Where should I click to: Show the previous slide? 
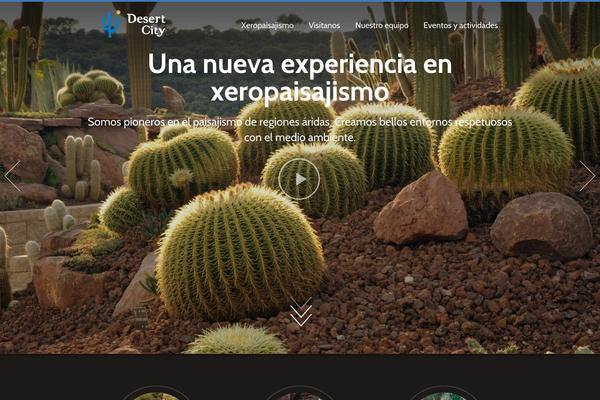pos(13,176)
